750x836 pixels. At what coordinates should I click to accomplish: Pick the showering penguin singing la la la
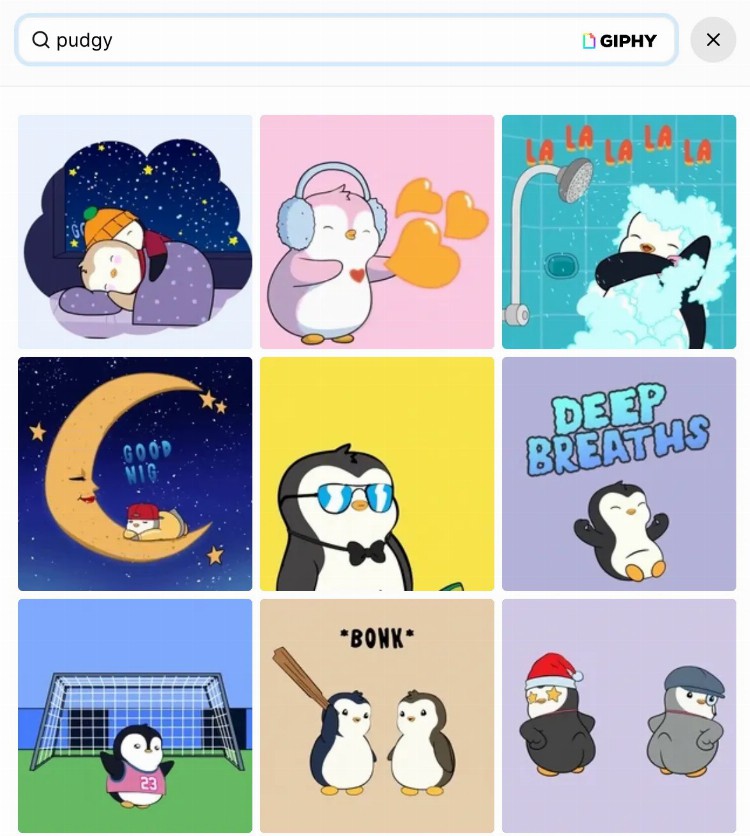pos(619,231)
